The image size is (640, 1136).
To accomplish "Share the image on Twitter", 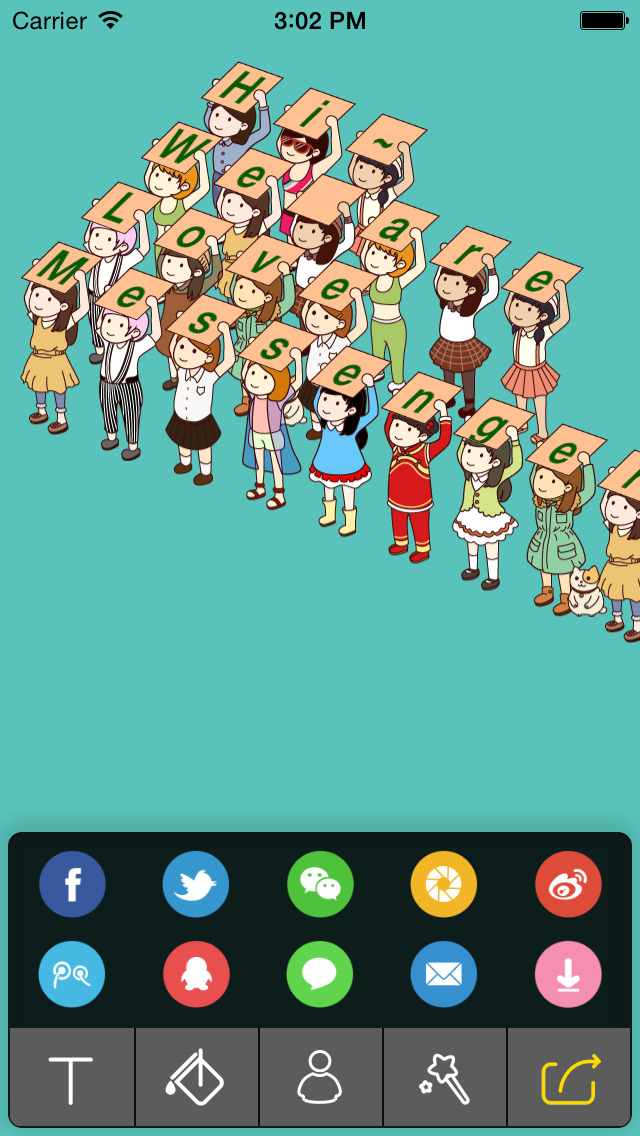I will [196, 884].
